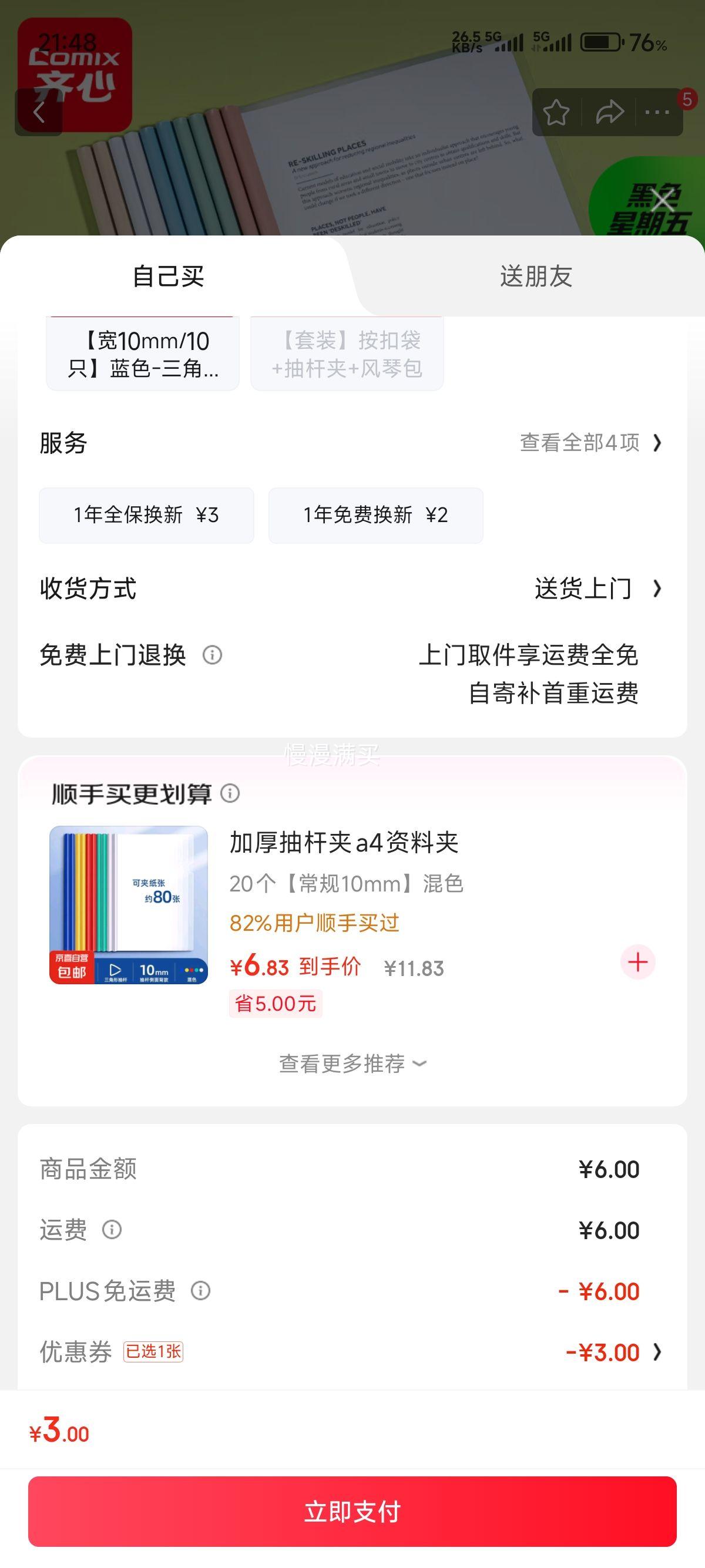705x1568 pixels.
Task: View all 4 service items
Action: 589,443
